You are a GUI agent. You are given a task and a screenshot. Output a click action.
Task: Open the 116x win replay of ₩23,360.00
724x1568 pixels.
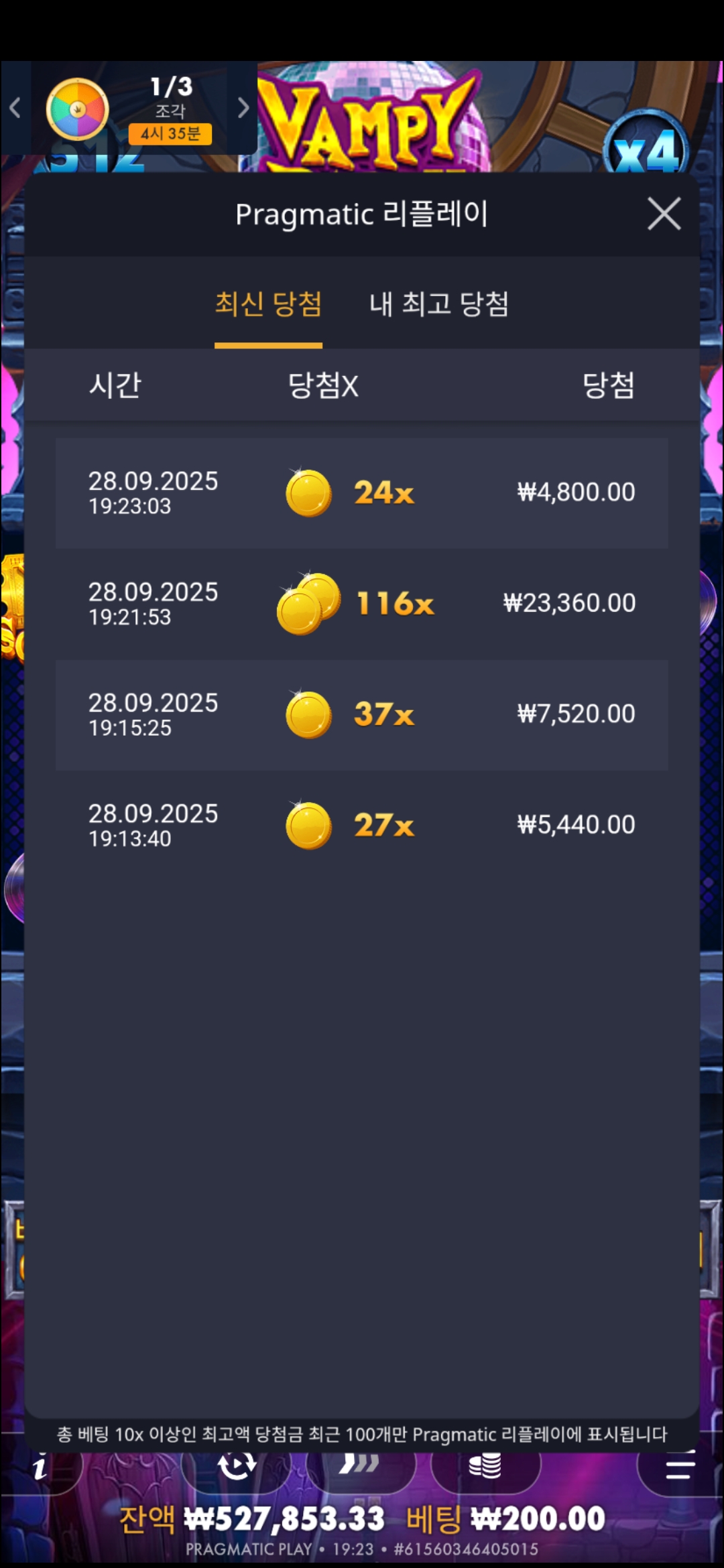click(361, 604)
